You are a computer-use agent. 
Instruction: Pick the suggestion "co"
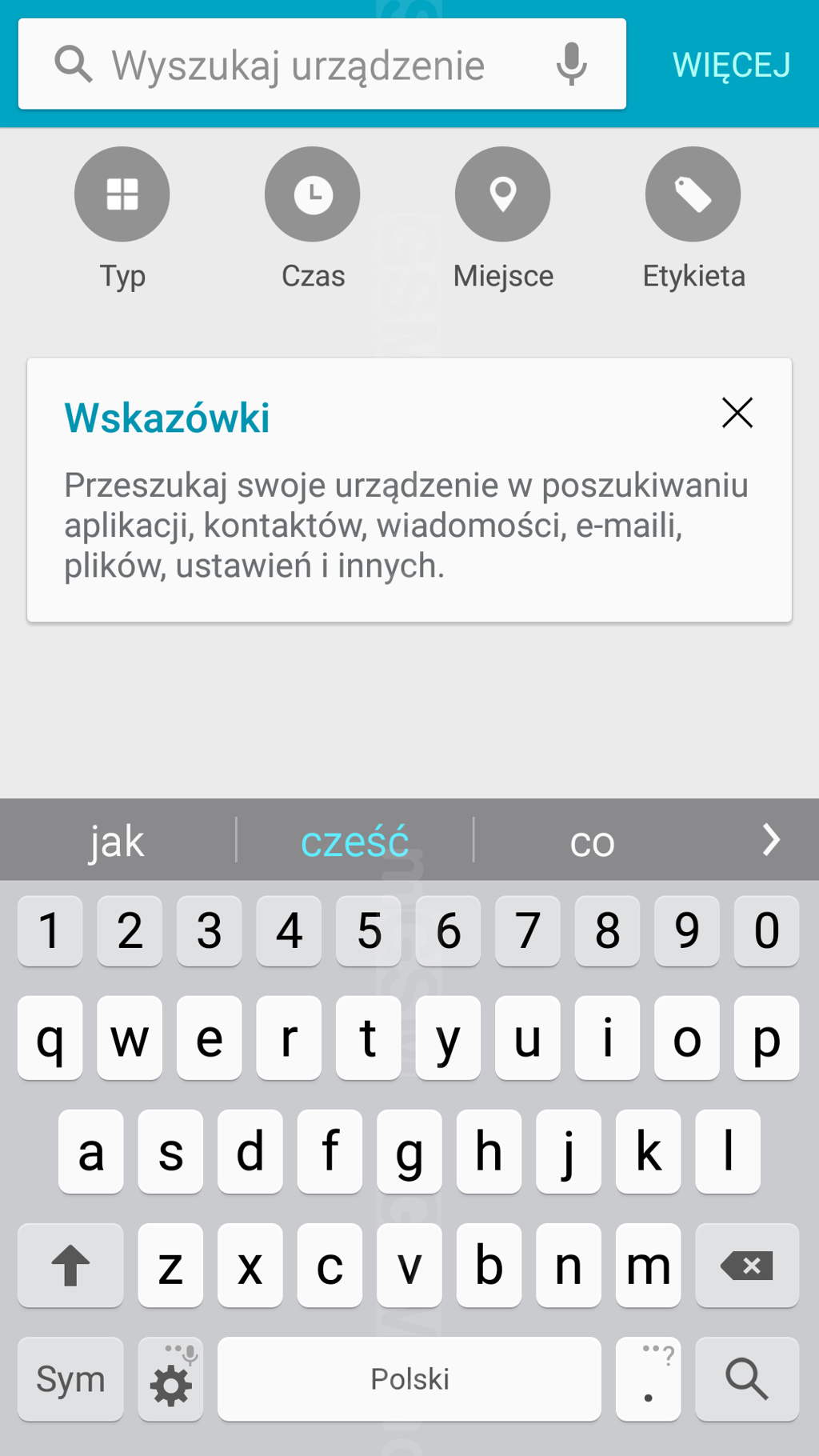(592, 841)
